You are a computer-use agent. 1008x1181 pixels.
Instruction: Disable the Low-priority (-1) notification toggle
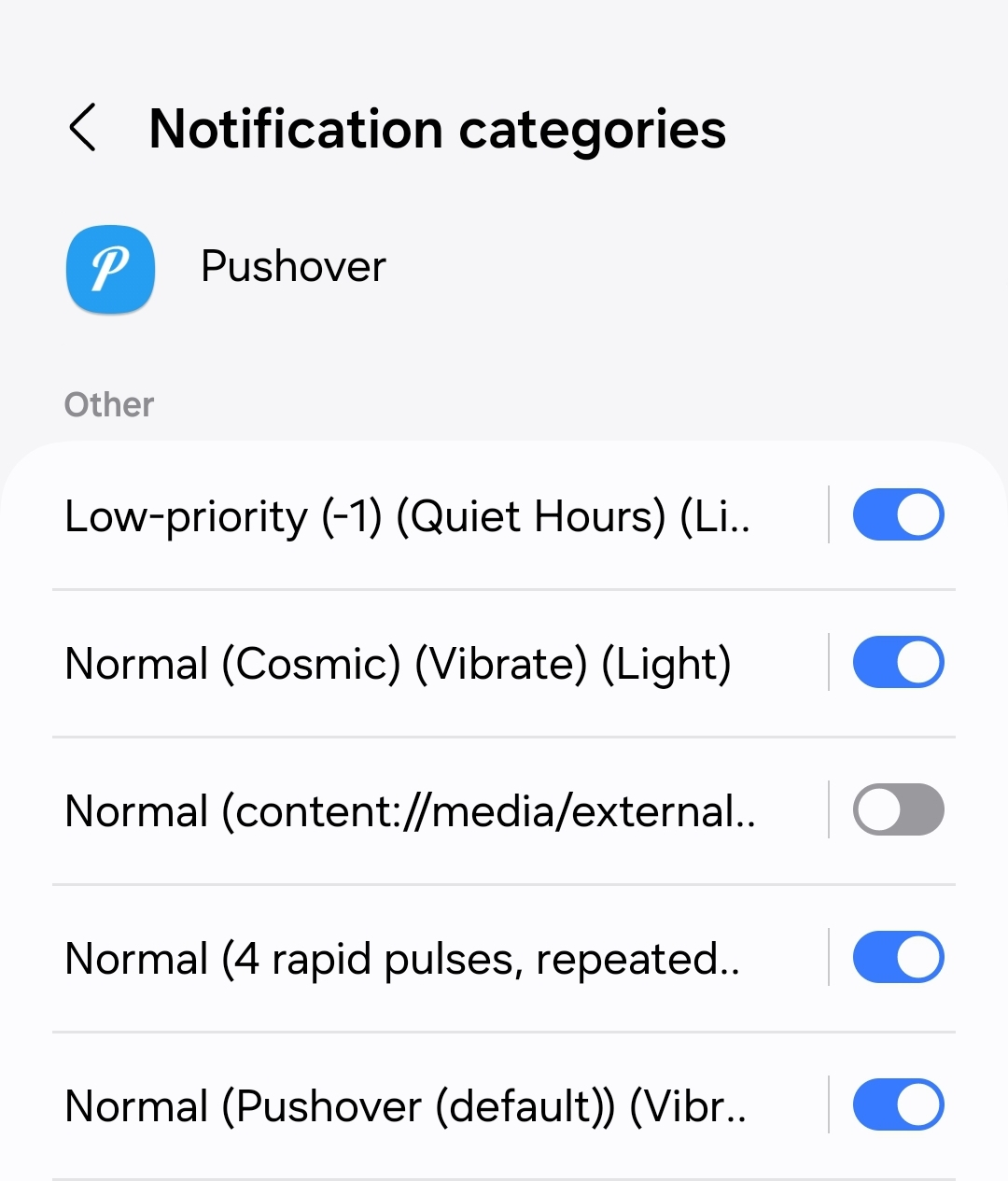898,514
